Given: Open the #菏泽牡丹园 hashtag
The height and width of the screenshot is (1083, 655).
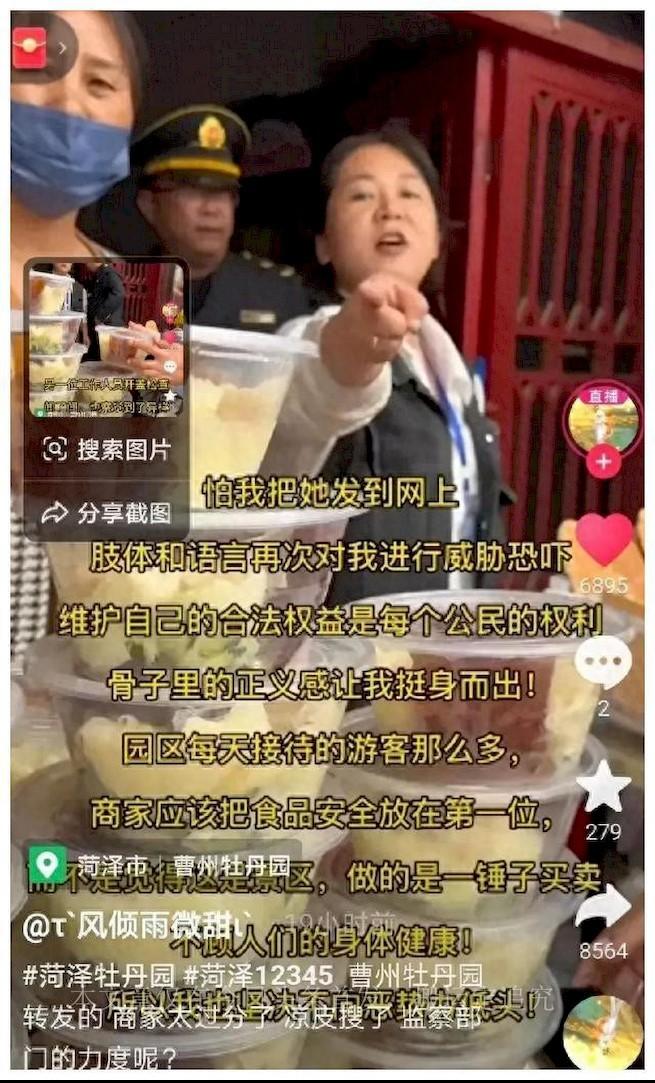Looking at the screenshot, I should (99, 976).
